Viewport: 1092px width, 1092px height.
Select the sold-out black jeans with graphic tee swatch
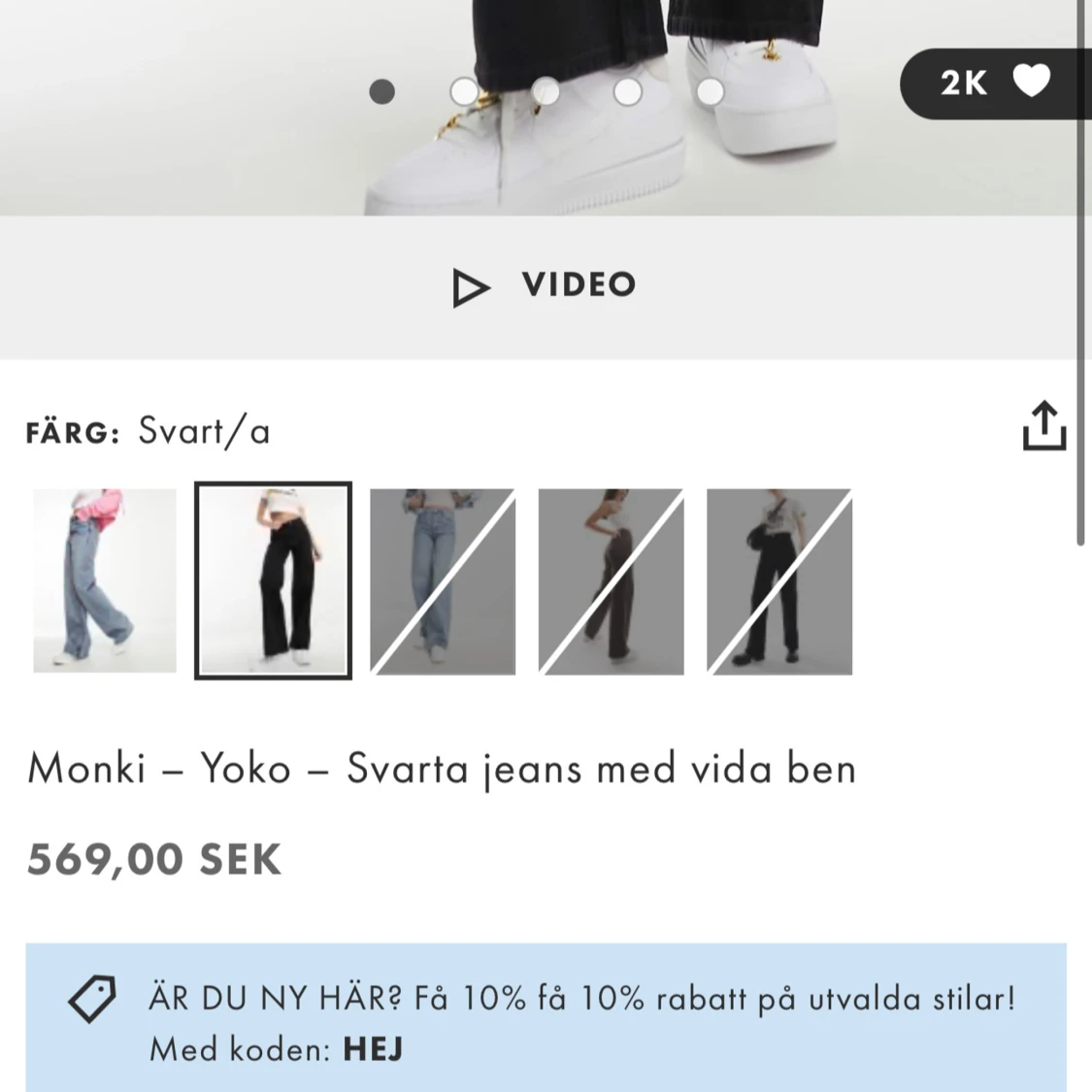[x=779, y=580]
